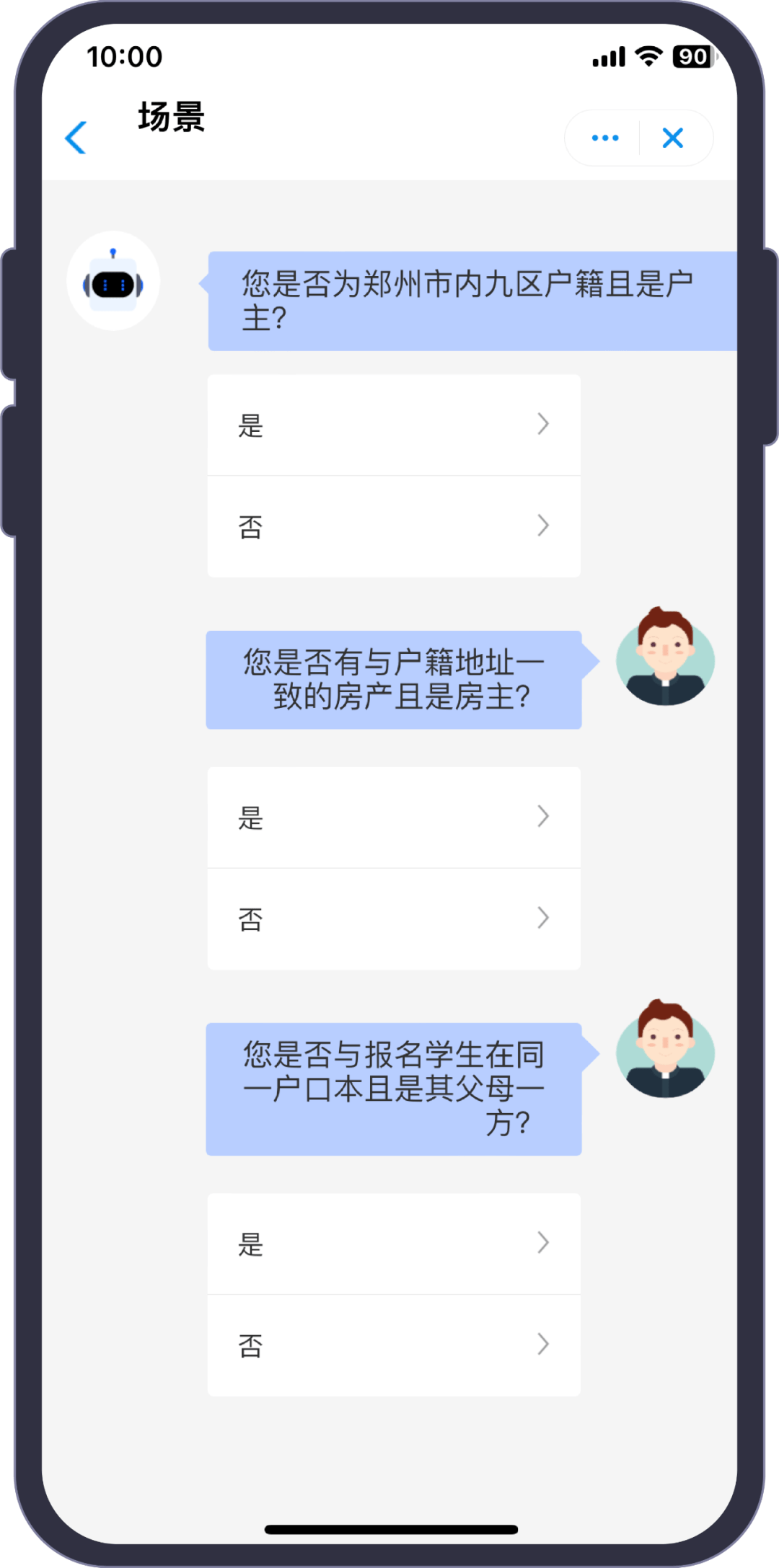The height and width of the screenshot is (1568, 779).
Task: Choose 是 for the 同一户口本 question
Action: coord(394,1244)
